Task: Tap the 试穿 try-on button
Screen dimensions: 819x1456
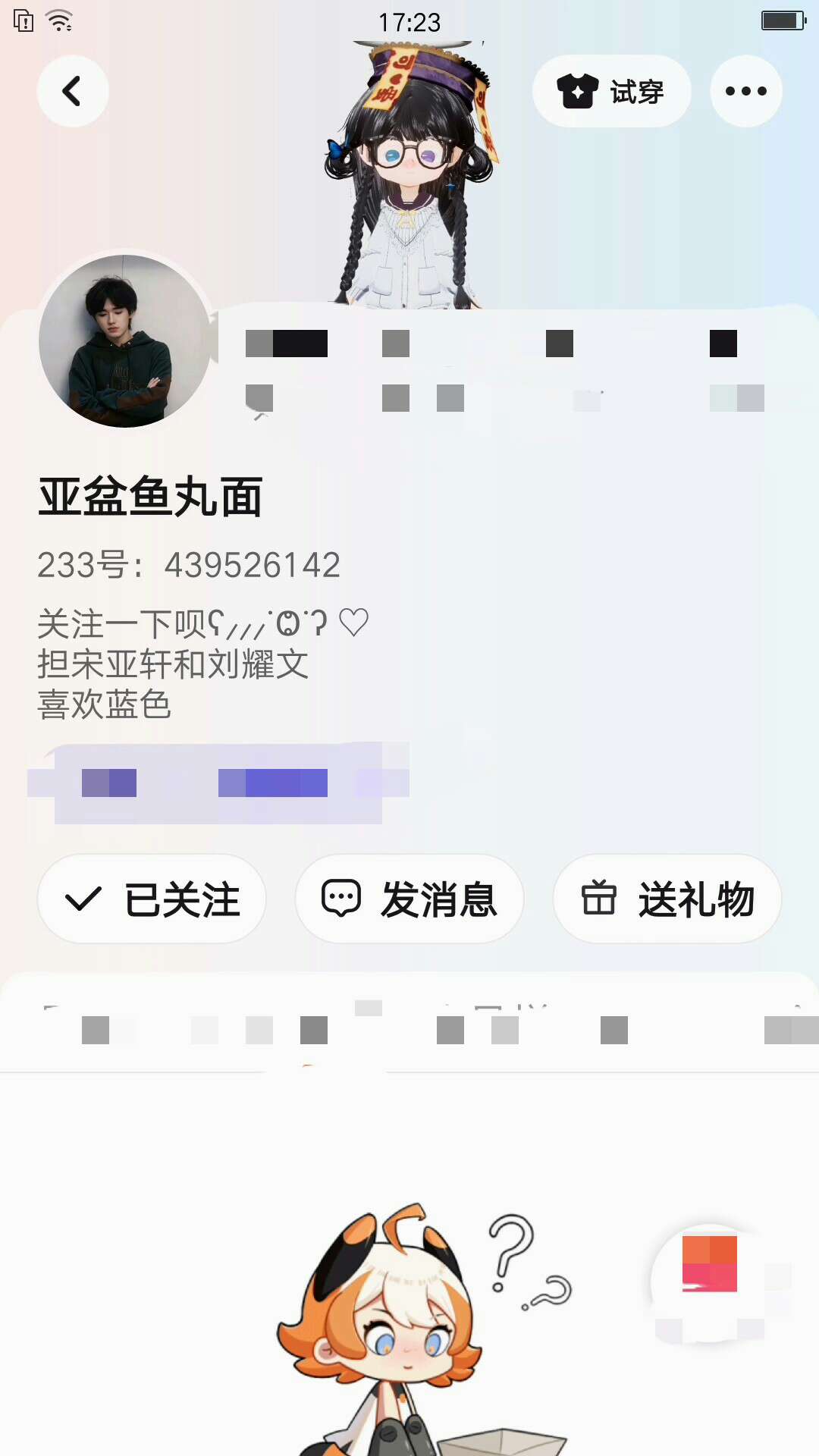Action: [x=611, y=91]
